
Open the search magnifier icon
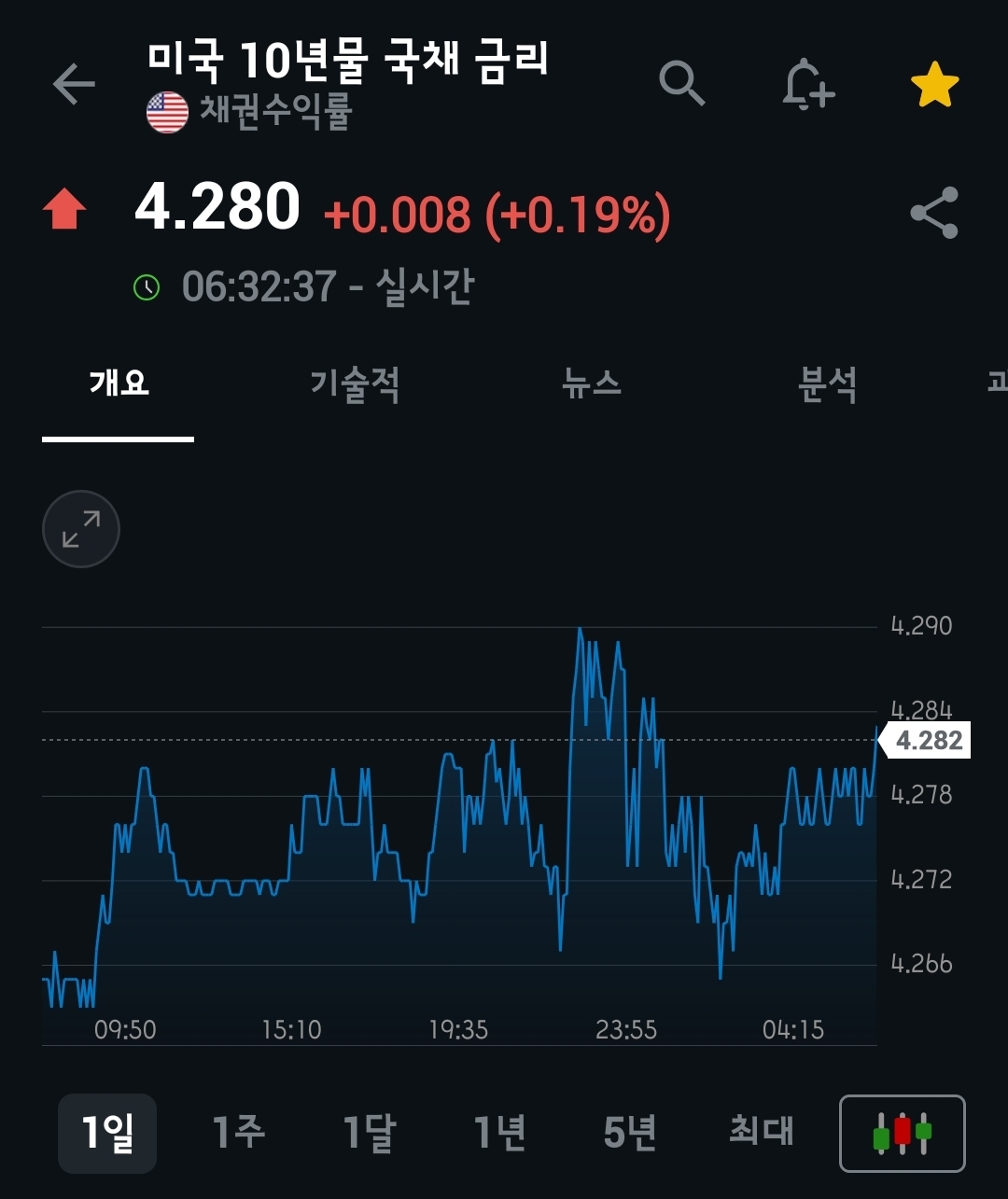pos(681,84)
